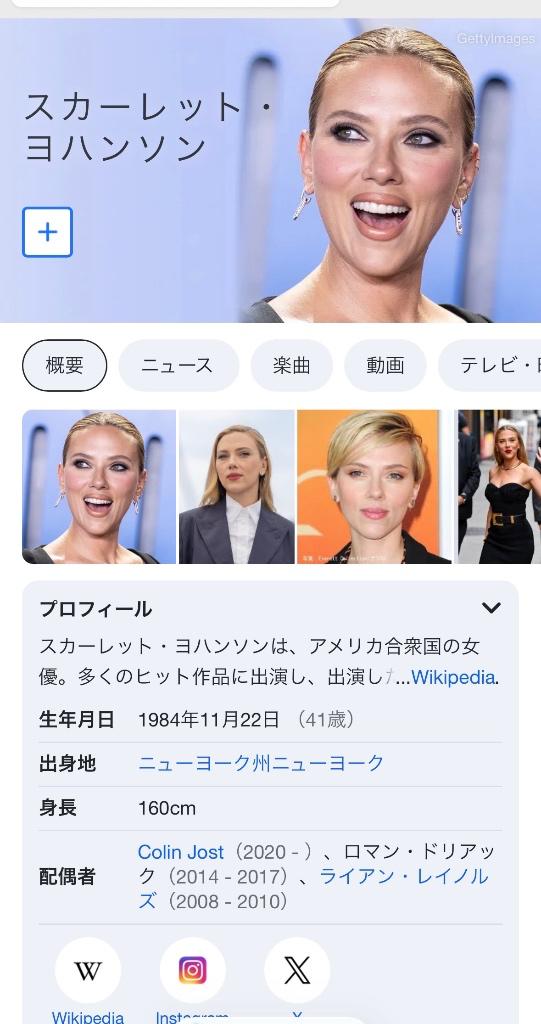The height and width of the screenshot is (1024, 541).
Task: Open the Instagram profile icon
Action: pos(192,970)
